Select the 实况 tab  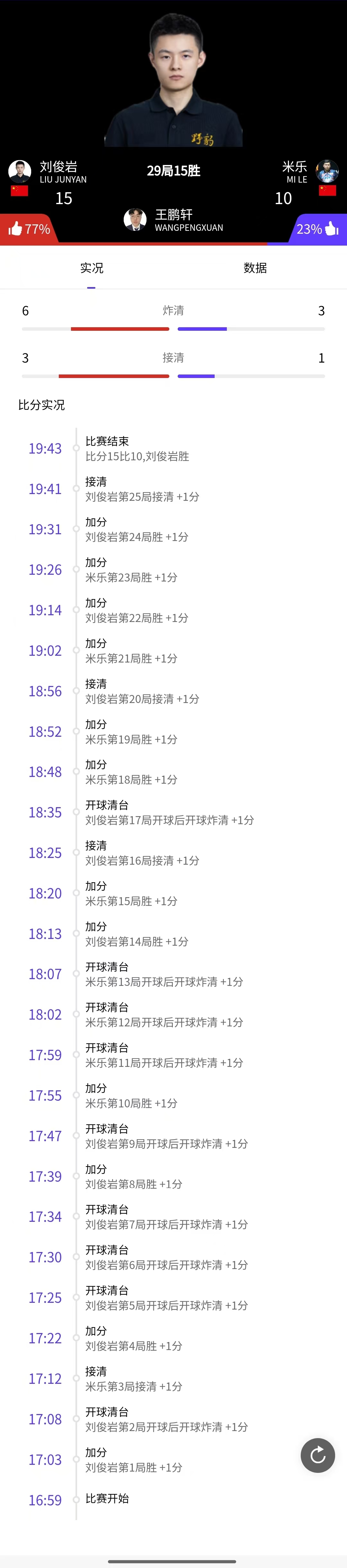coord(91,268)
